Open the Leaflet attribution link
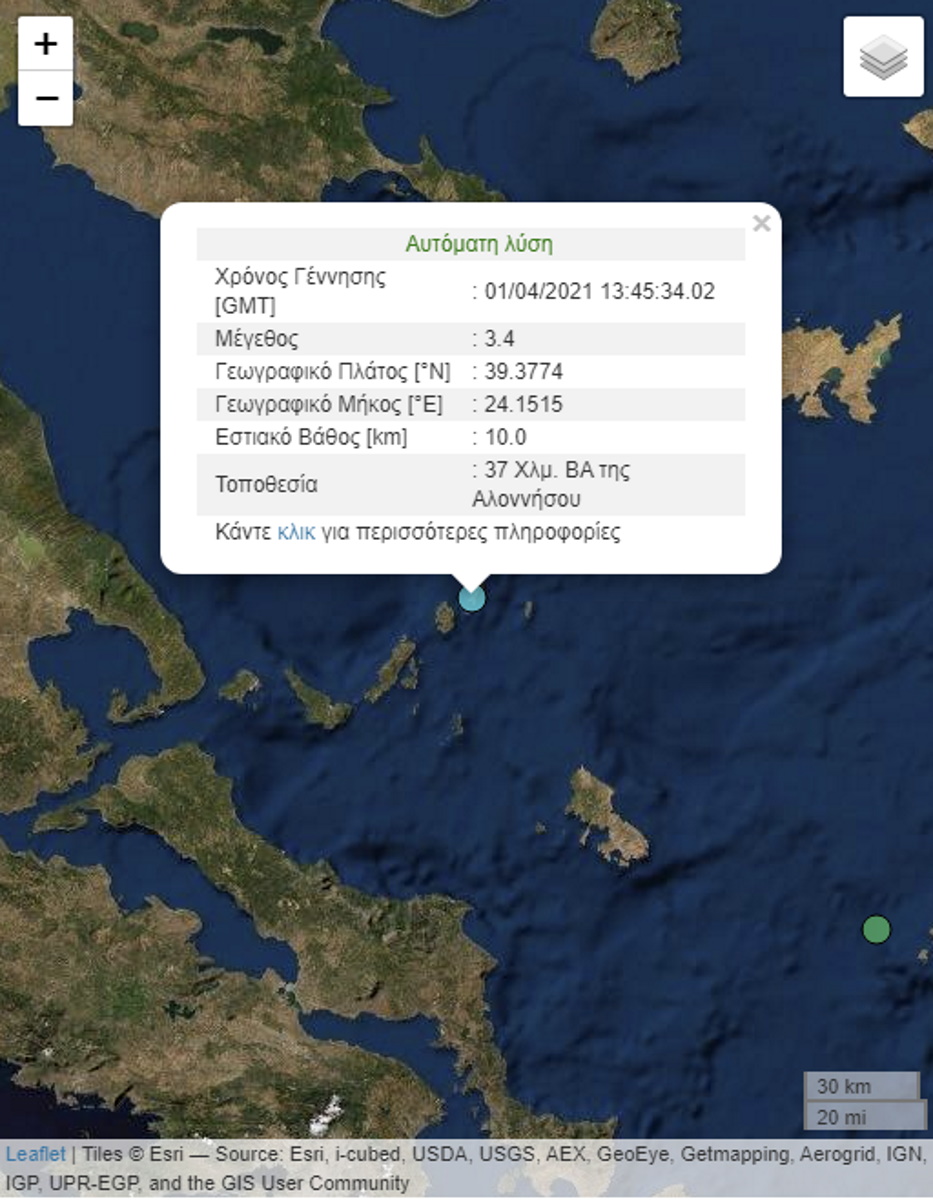Viewport: 933px width, 1201px height. (x=35, y=1154)
